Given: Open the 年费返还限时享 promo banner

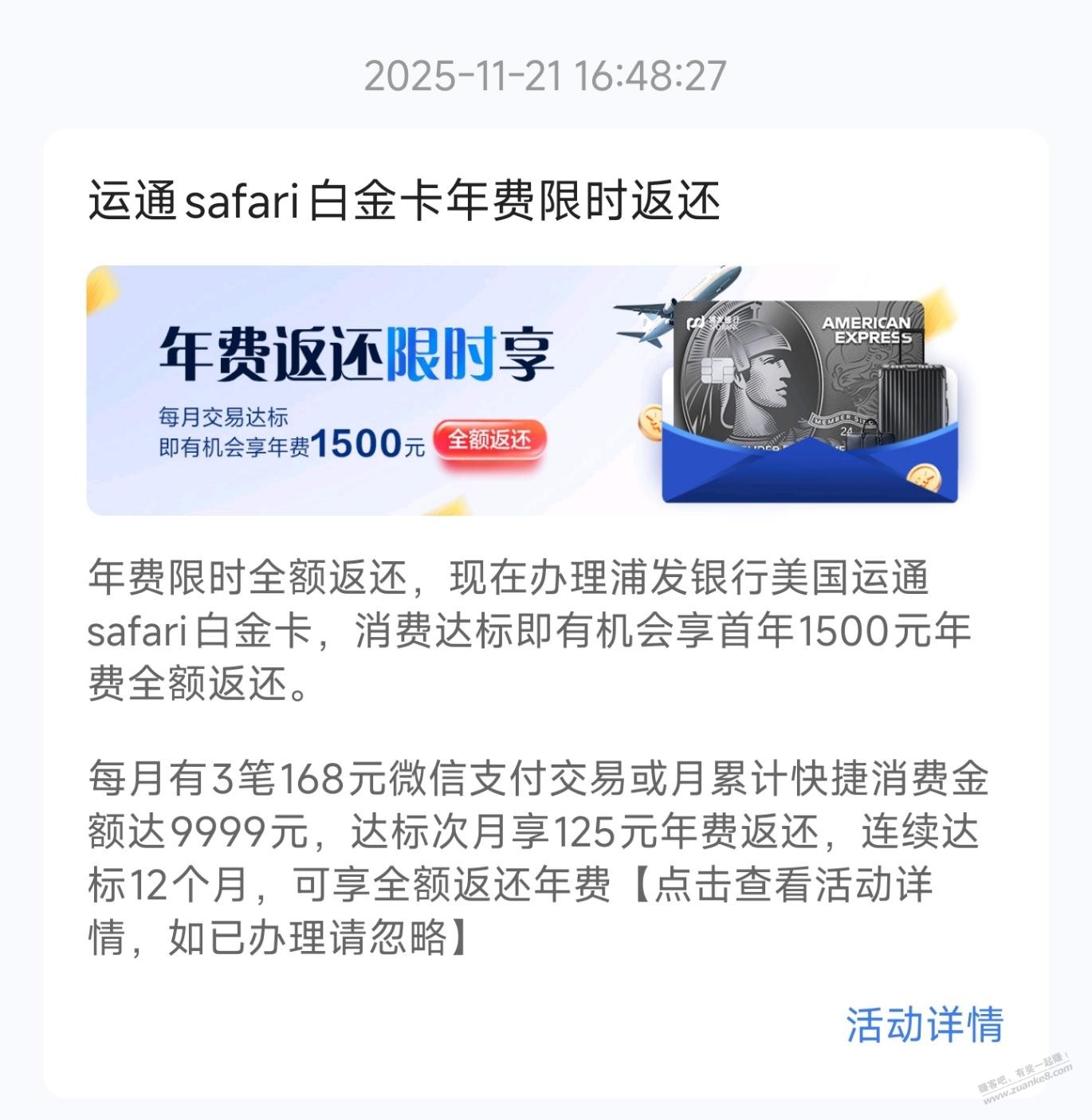Looking at the screenshot, I should tap(522, 391).
